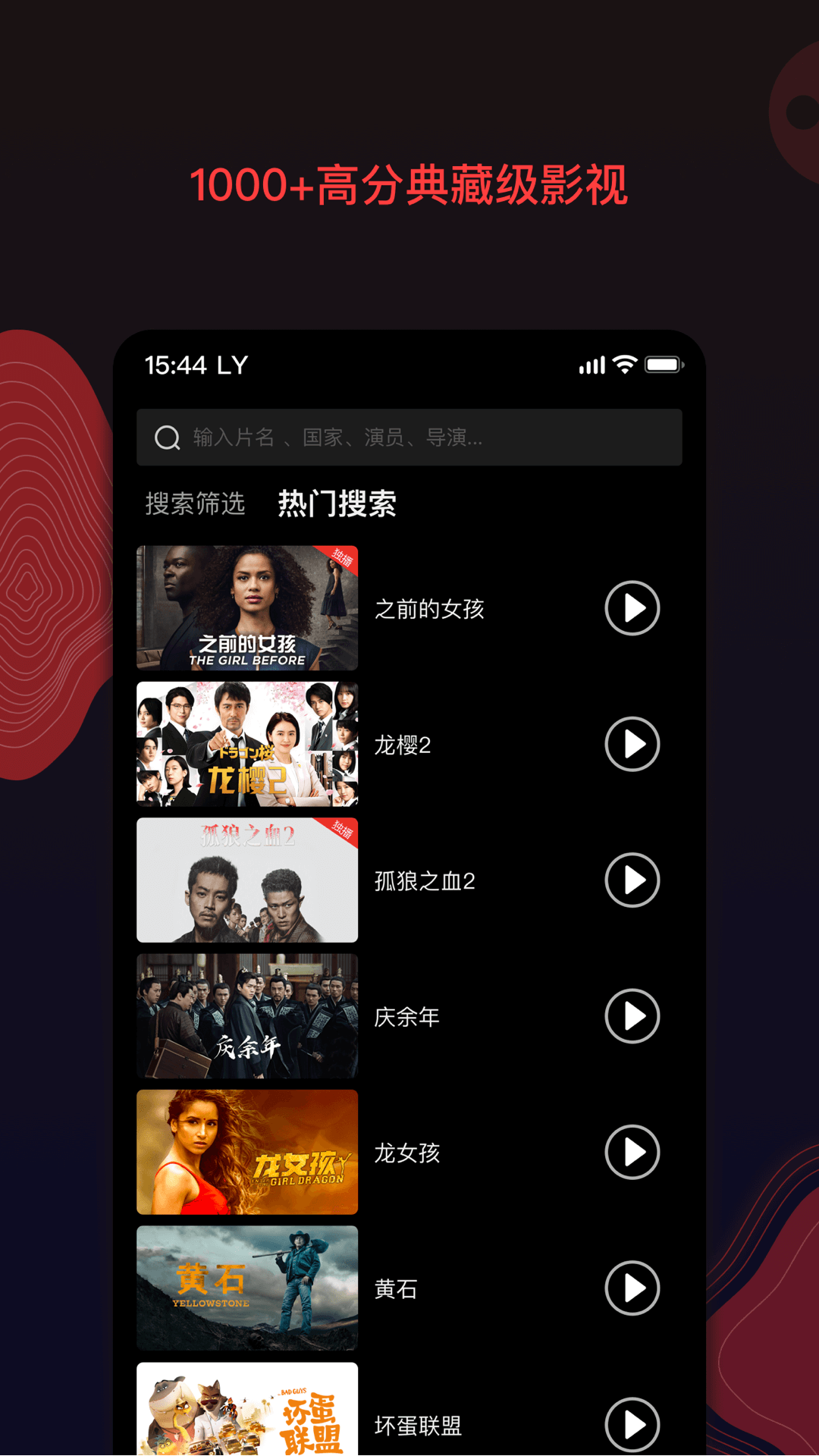
Task: Play 龙樱2 using its play icon
Action: click(x=632, y=745)
